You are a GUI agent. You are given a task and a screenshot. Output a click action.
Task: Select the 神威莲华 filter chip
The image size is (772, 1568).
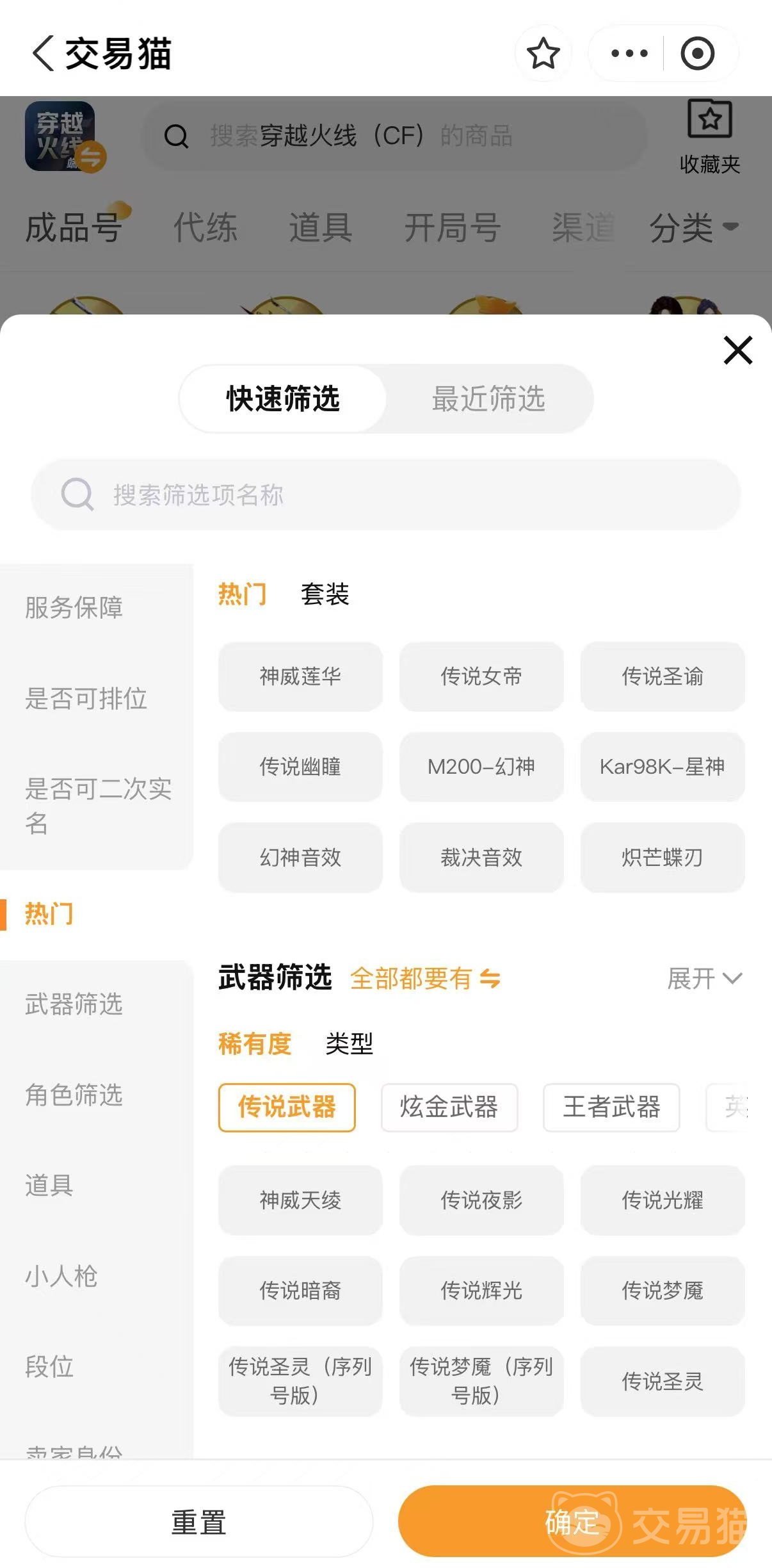coord(300,676)
